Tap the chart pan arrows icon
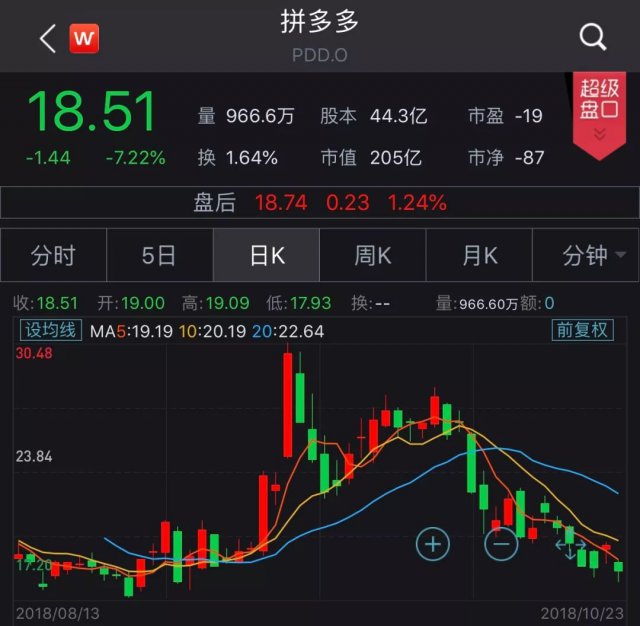Screen dimensions: 640x626 tap(570, 548)
